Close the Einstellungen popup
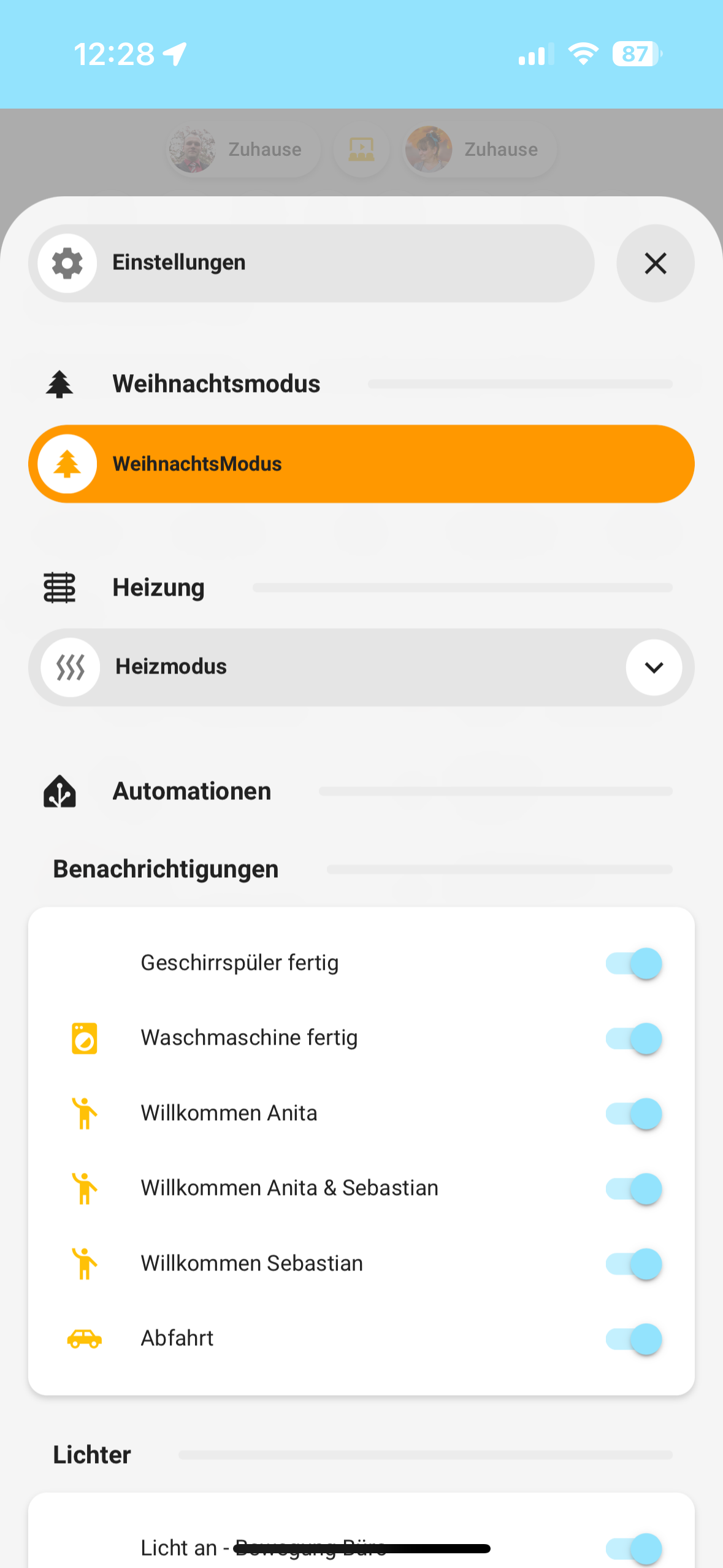The image size is (723, 1568). click(x=655, y=263)
